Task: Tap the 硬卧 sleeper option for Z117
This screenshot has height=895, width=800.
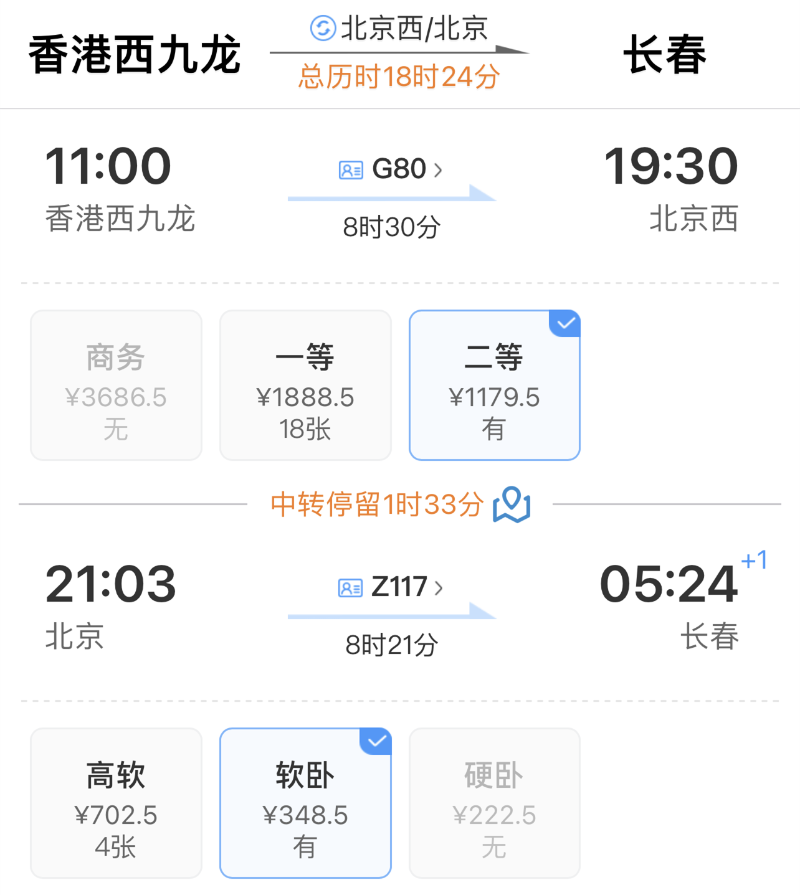Action: pos(494,803)
